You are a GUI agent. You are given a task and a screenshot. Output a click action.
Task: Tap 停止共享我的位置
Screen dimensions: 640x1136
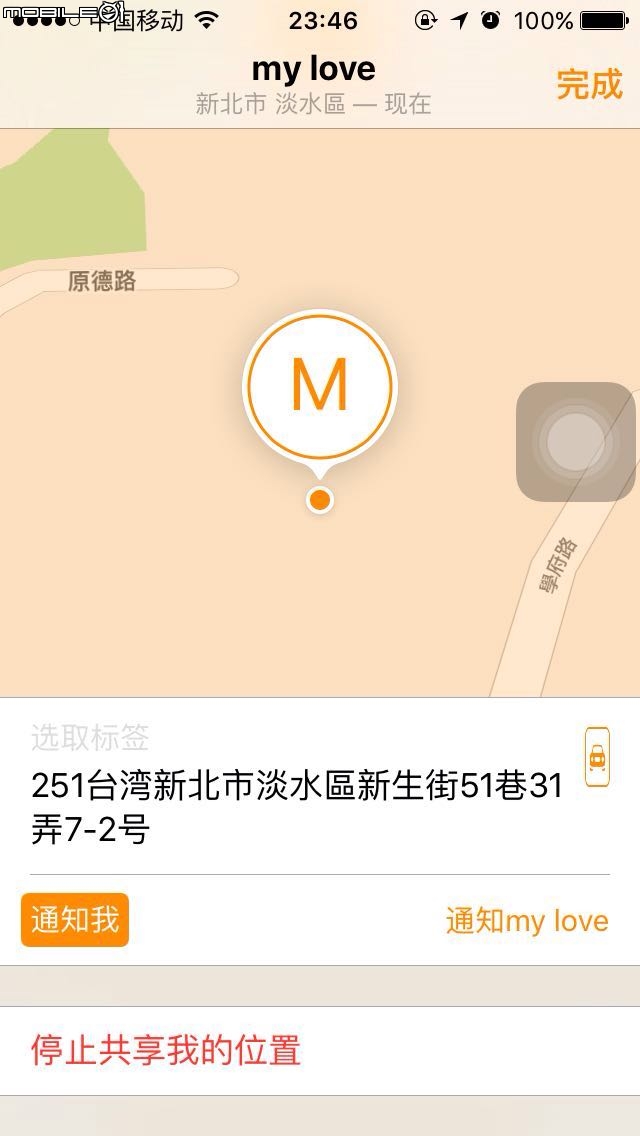click(165, 1051)
